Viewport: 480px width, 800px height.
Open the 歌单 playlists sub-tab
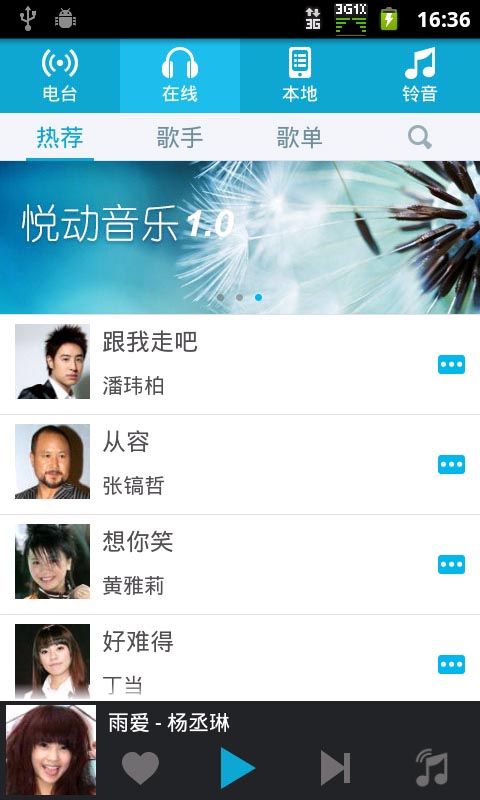299,138
